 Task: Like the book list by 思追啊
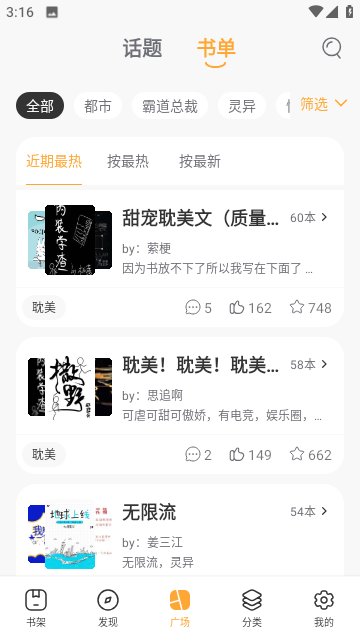click(250, 454)
